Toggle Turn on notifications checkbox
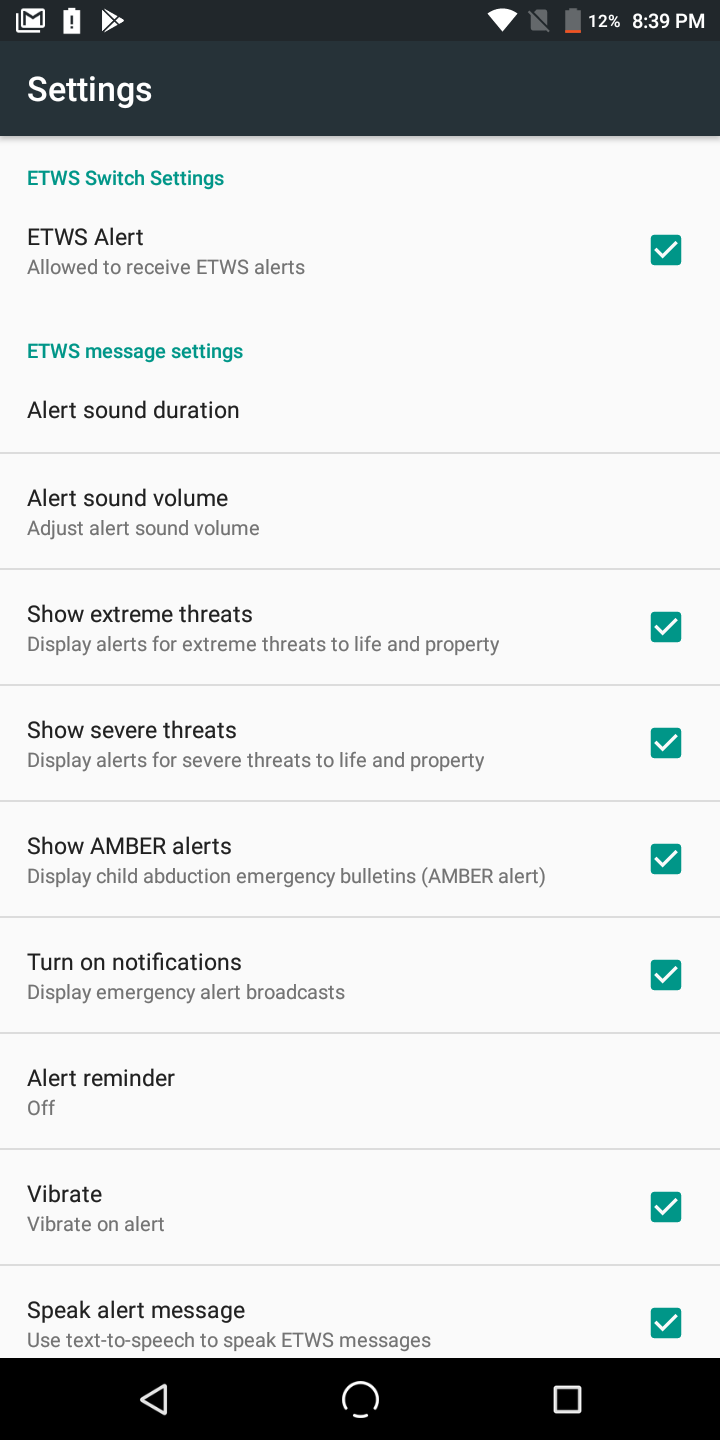This screenshot has width=720, height=1440. pyautogui.click(x=666, y=975)
